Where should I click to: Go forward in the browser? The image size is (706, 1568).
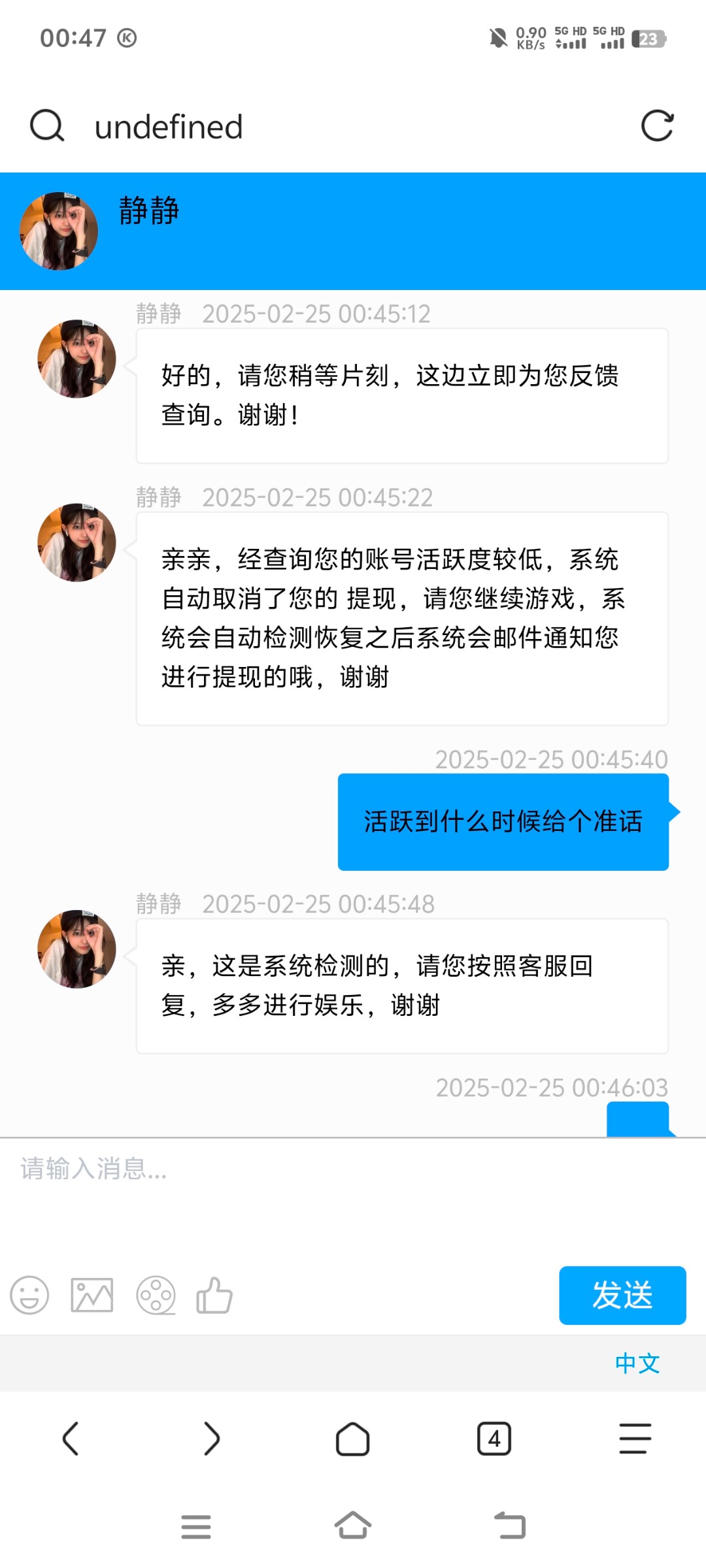(212, 1439)
